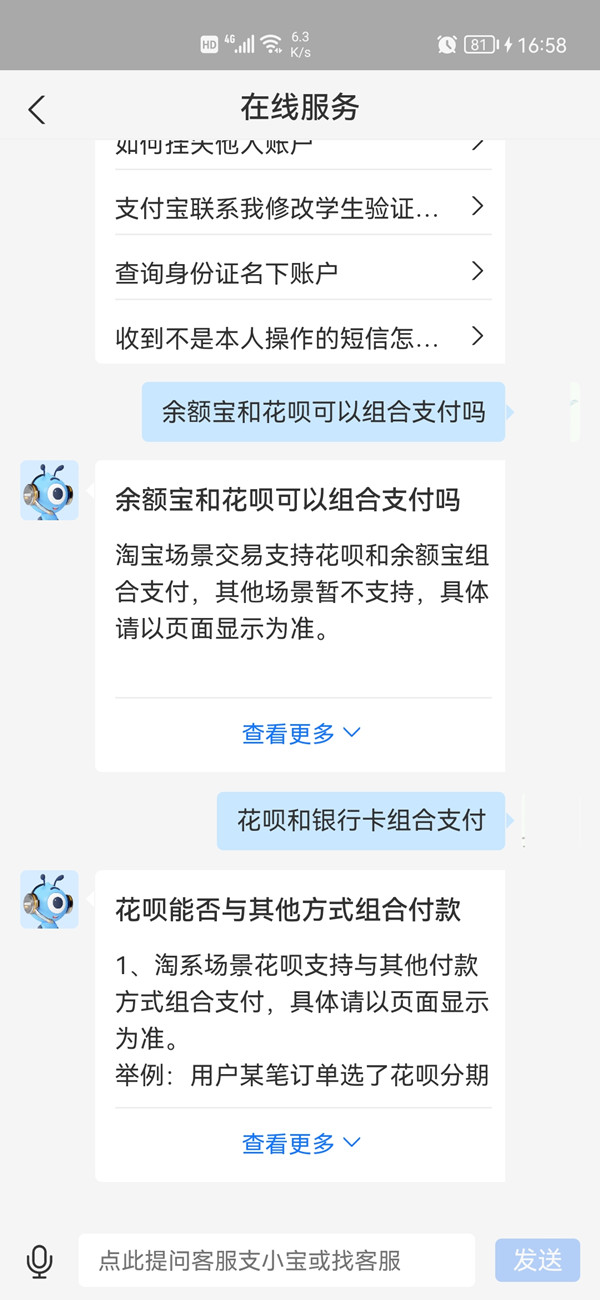Open '支付宝联系我修改学生验证' question

[300, 207]
